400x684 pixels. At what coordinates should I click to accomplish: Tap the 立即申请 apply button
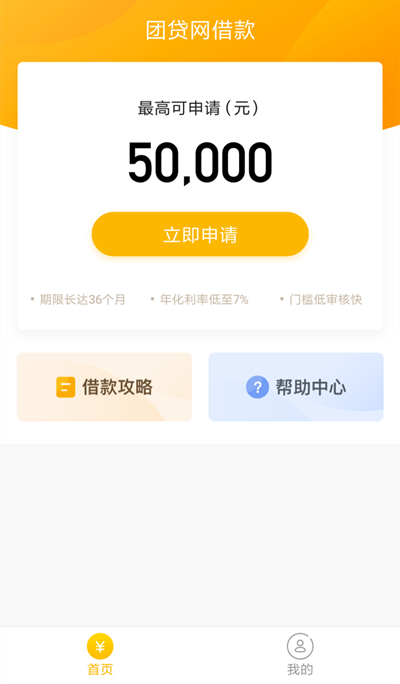pos(200,234)
